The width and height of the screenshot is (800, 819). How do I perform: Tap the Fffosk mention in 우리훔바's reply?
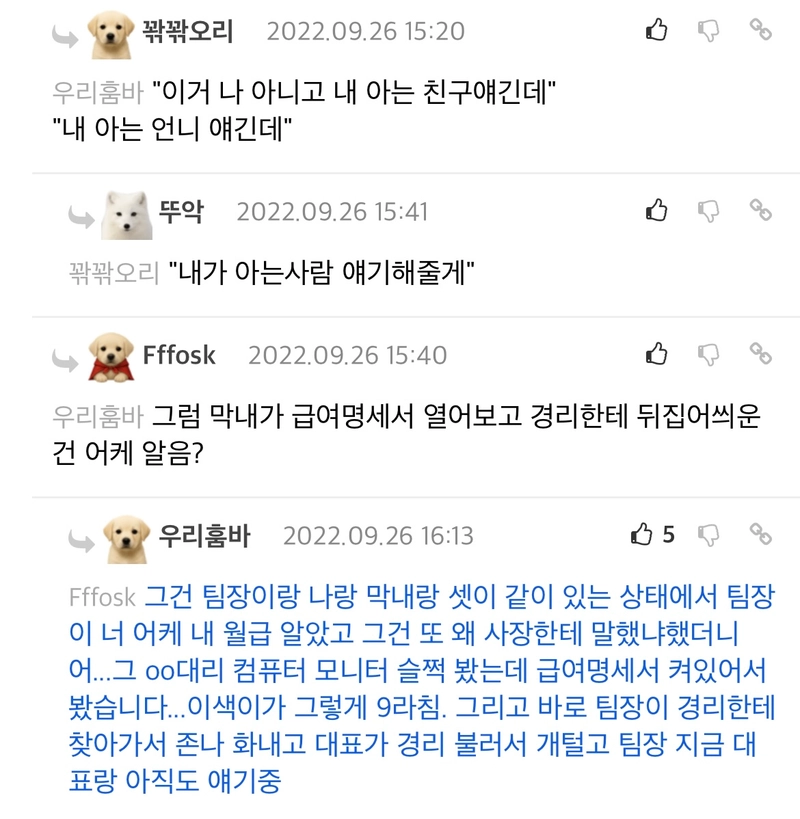pyautogui.click(x=103, y=597)
